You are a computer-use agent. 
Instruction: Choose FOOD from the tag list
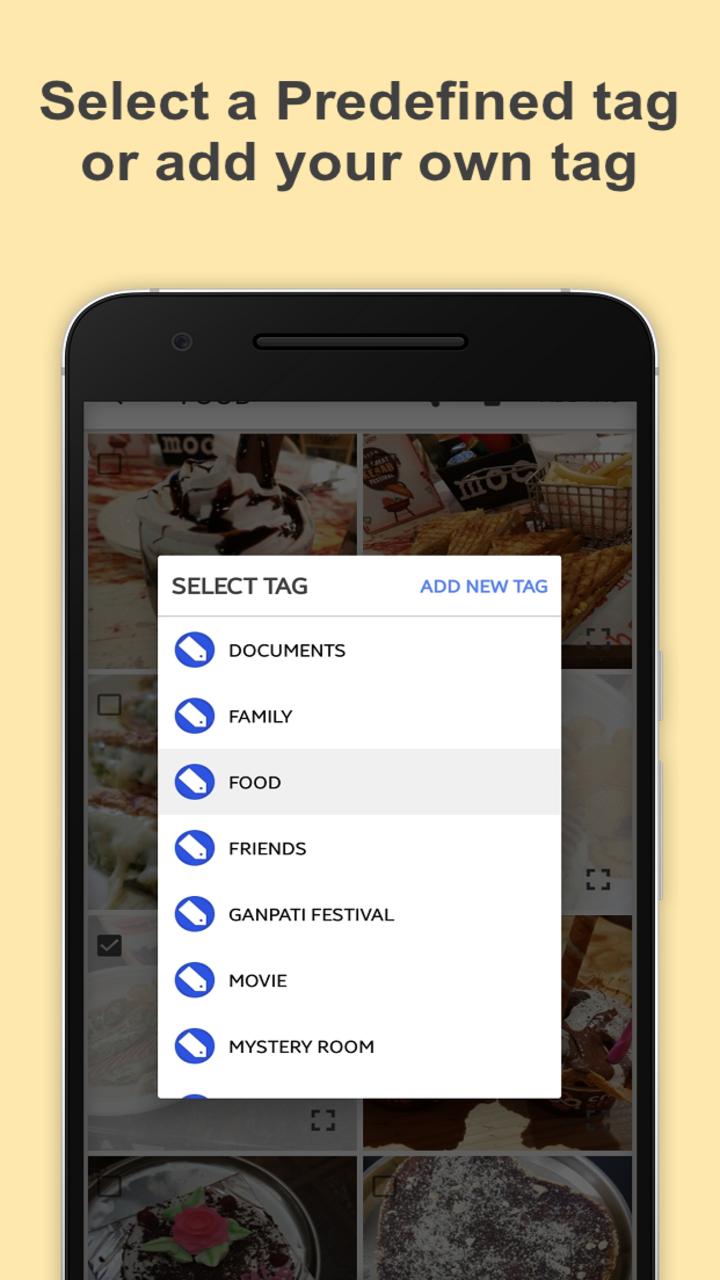[x=255, y=782]
